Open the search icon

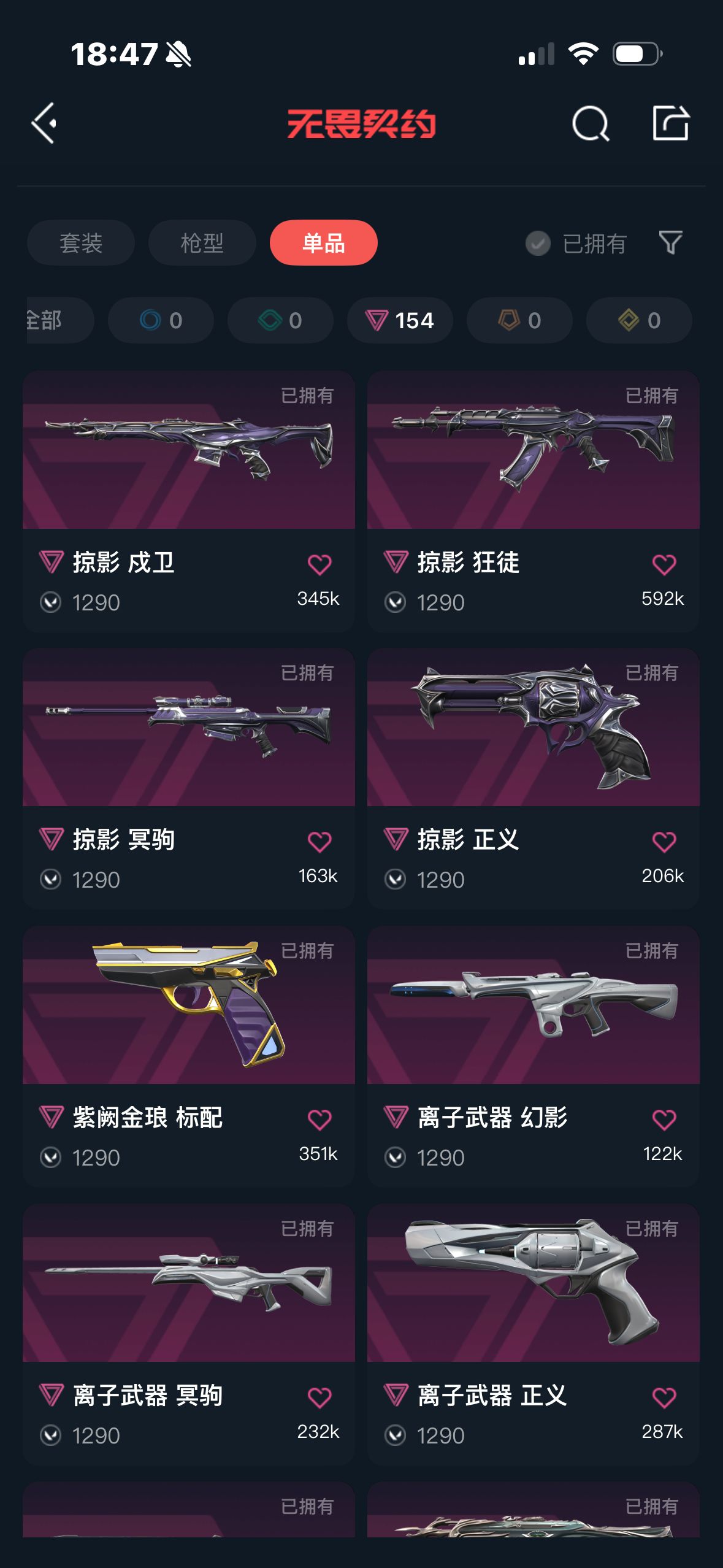(590, 123)
